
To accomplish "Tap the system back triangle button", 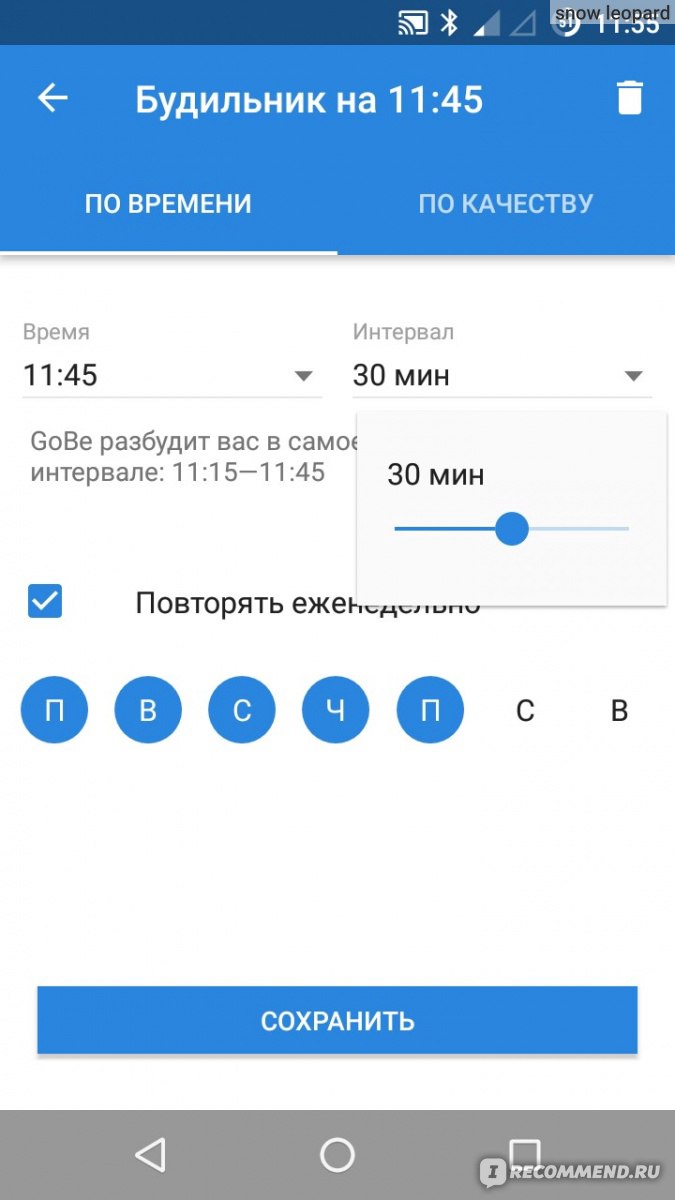I will (x=150, y=1155).
